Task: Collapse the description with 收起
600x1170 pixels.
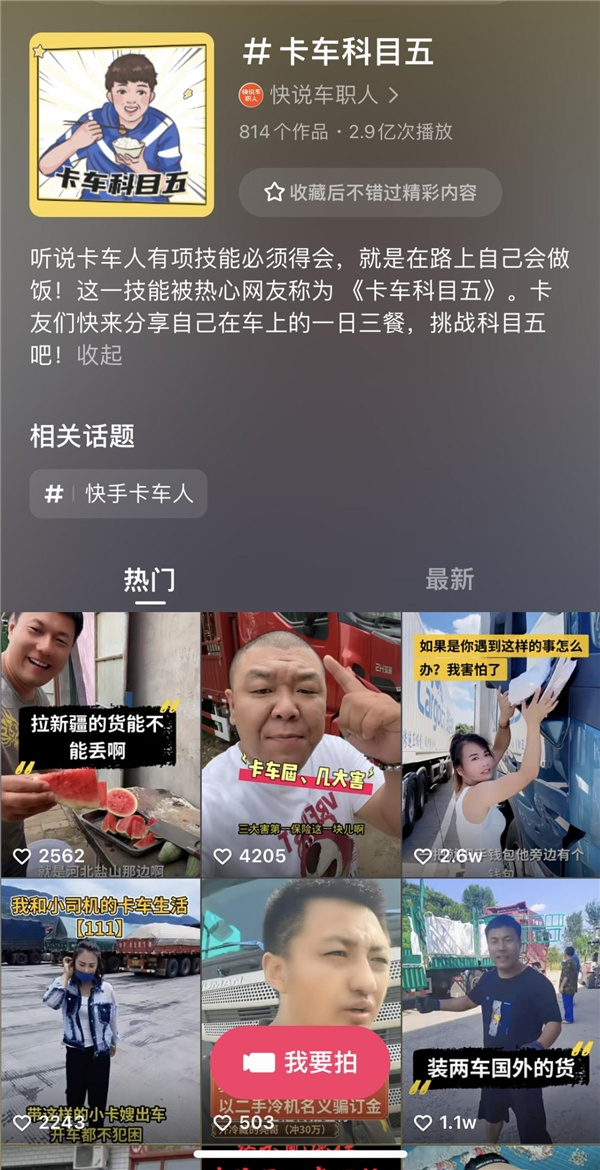Action: (100, 354)
